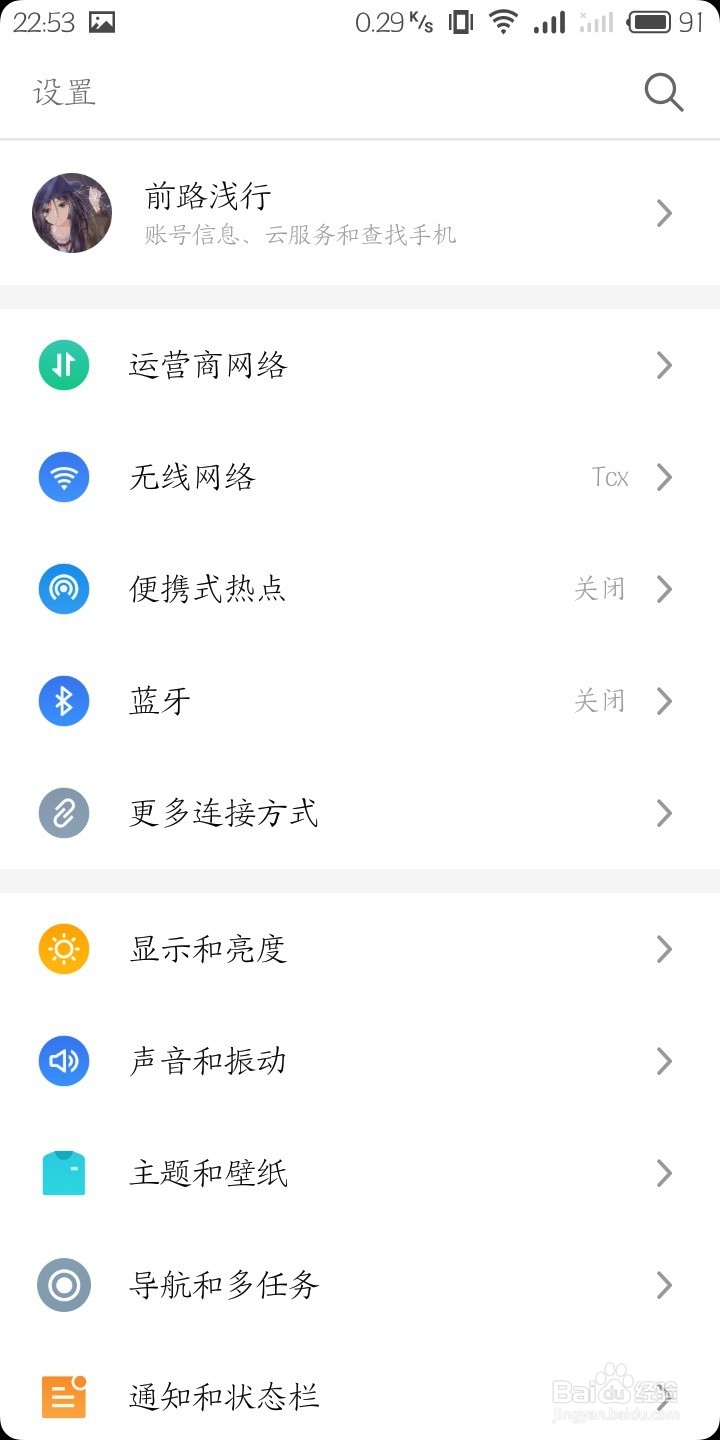The image size is (720, 1440).
Task: Open 更多连接方式 settings
Action: point(360,813)
